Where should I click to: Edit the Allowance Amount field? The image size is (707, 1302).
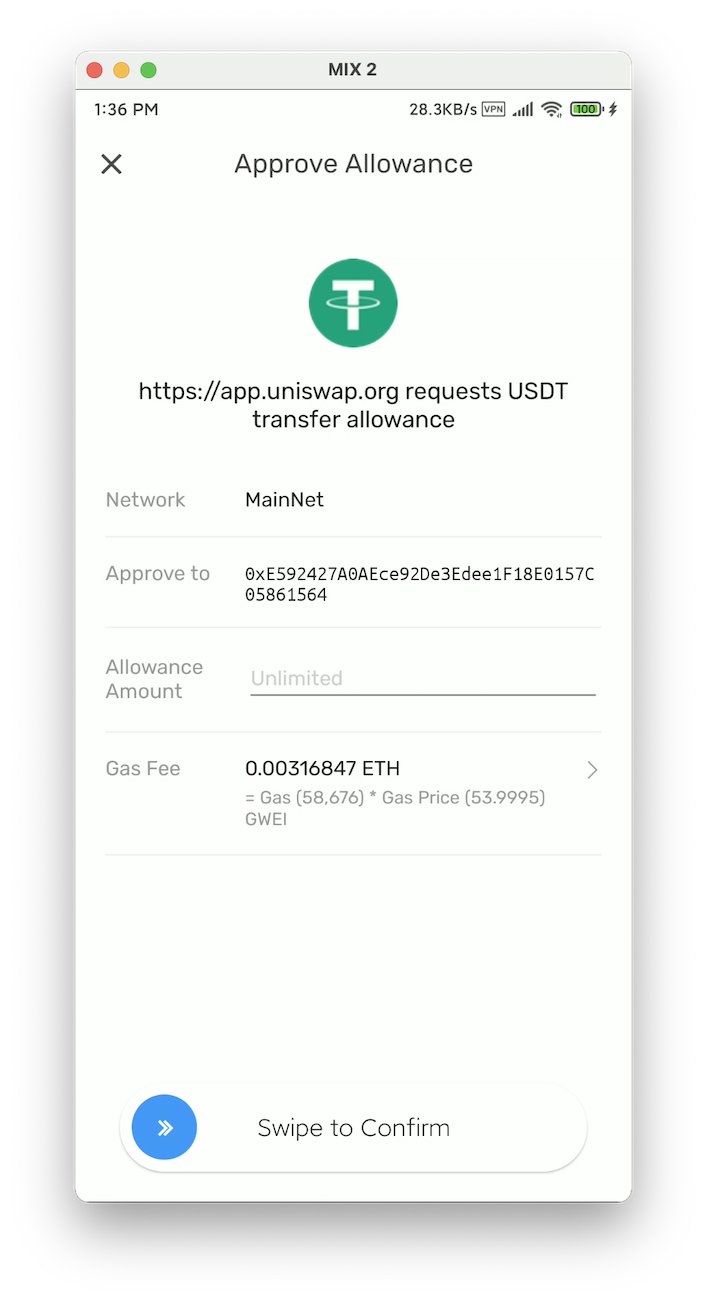coord(422,678)
